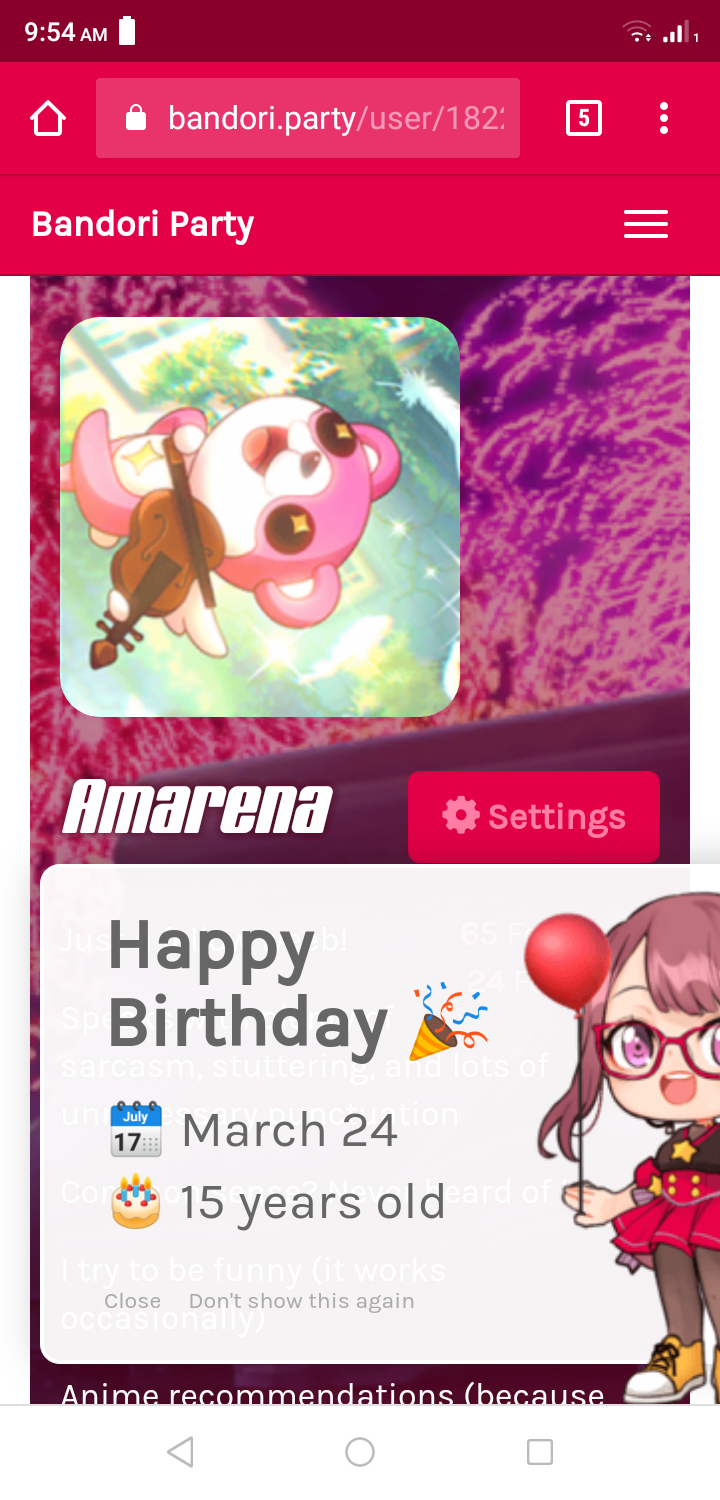The height and width of the screenshot is (1500, 720).
Task: Close the Happy Birthday popup
Action: coord(132,1301)
